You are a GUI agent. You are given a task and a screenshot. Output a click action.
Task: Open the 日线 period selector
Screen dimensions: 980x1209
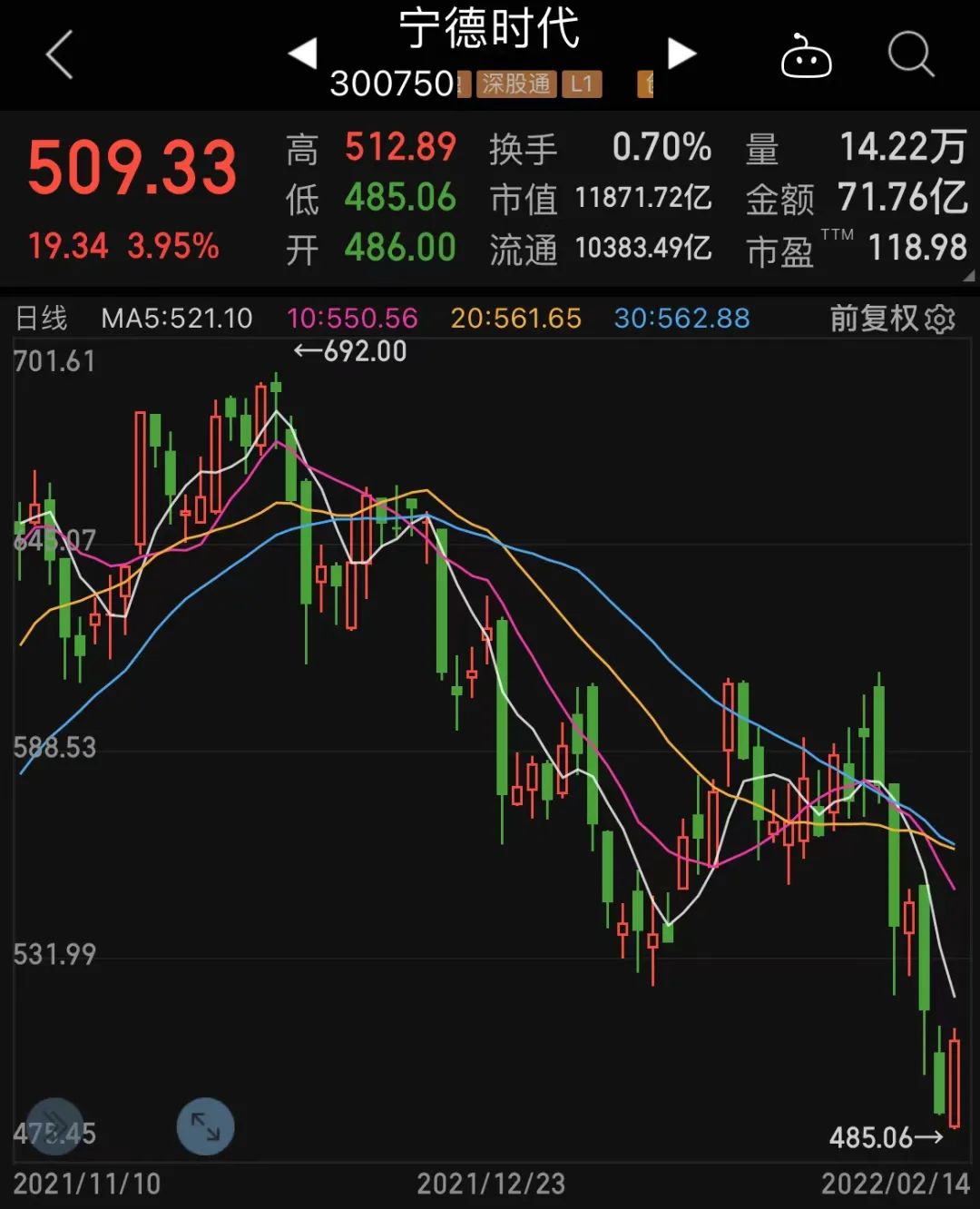(41, 319)
